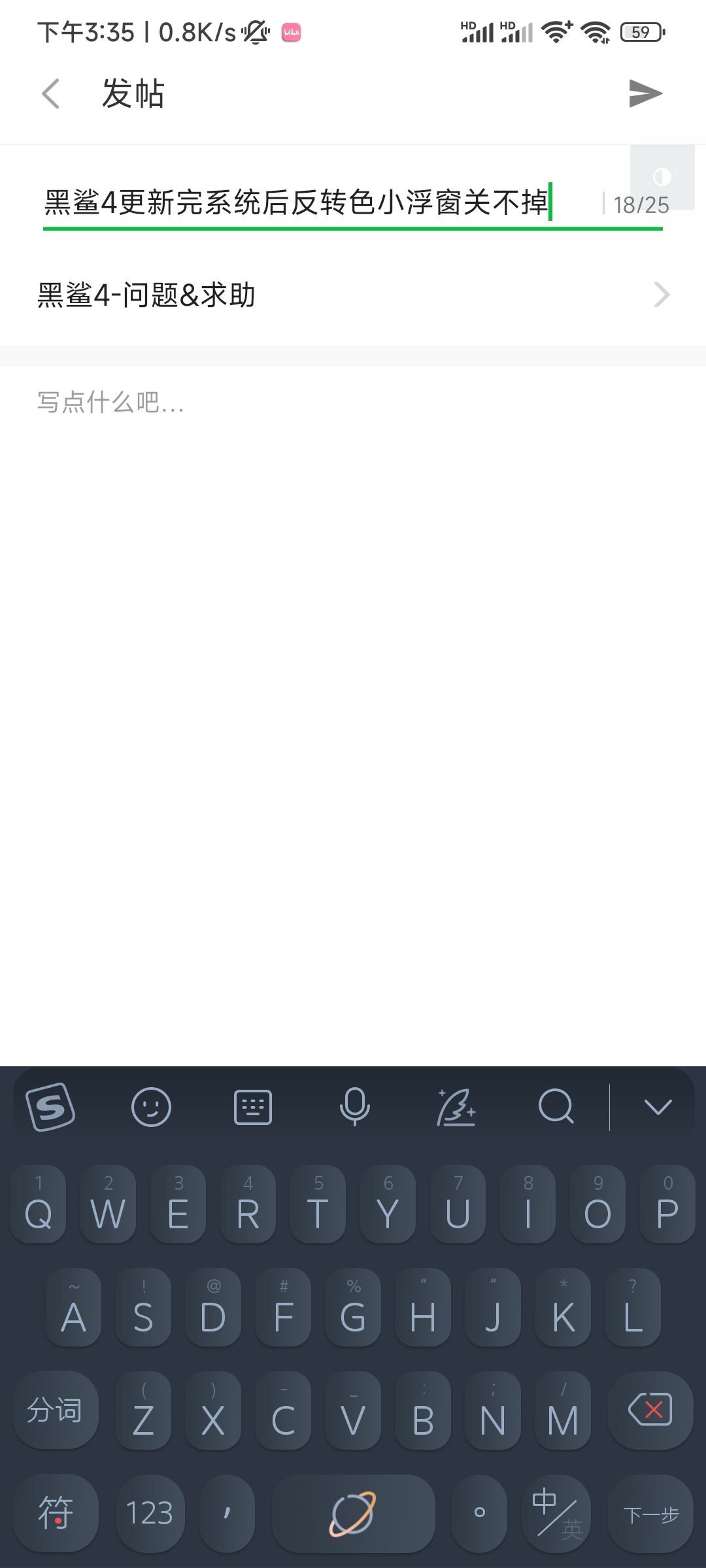Image resolution: width=706 pixels, height=1568 pixels.
Task: Open the handwriting feather tool
Action: tap(456, 1107)
